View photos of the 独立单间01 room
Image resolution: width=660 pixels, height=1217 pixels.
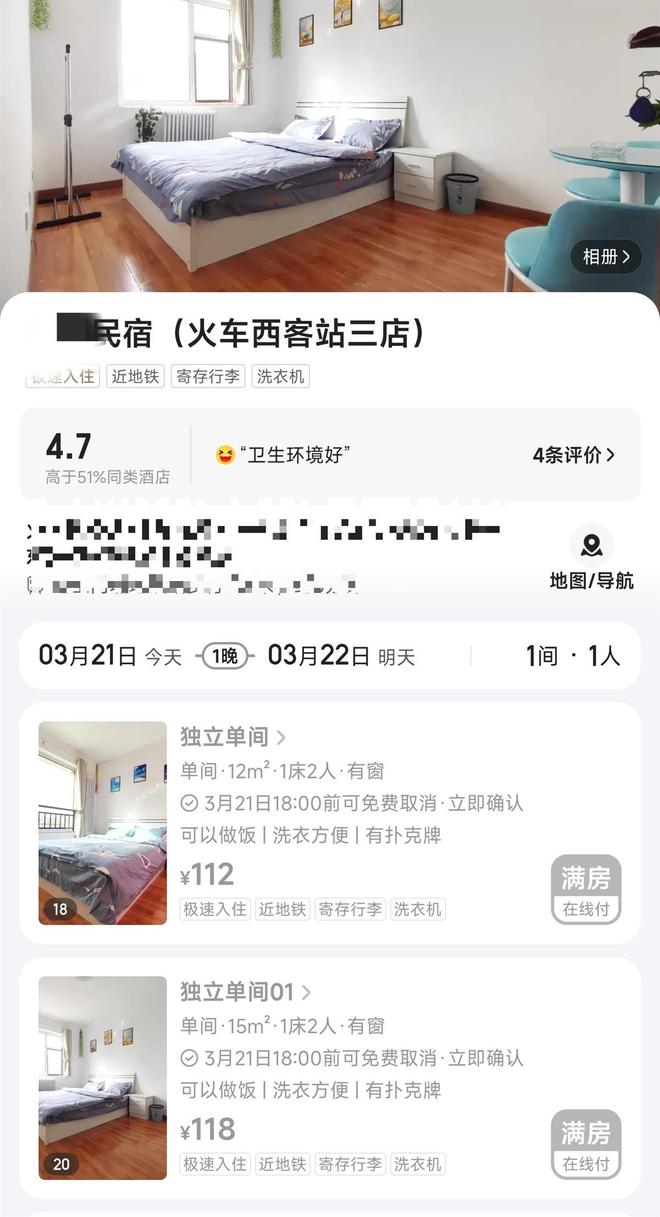[103, 1078]
